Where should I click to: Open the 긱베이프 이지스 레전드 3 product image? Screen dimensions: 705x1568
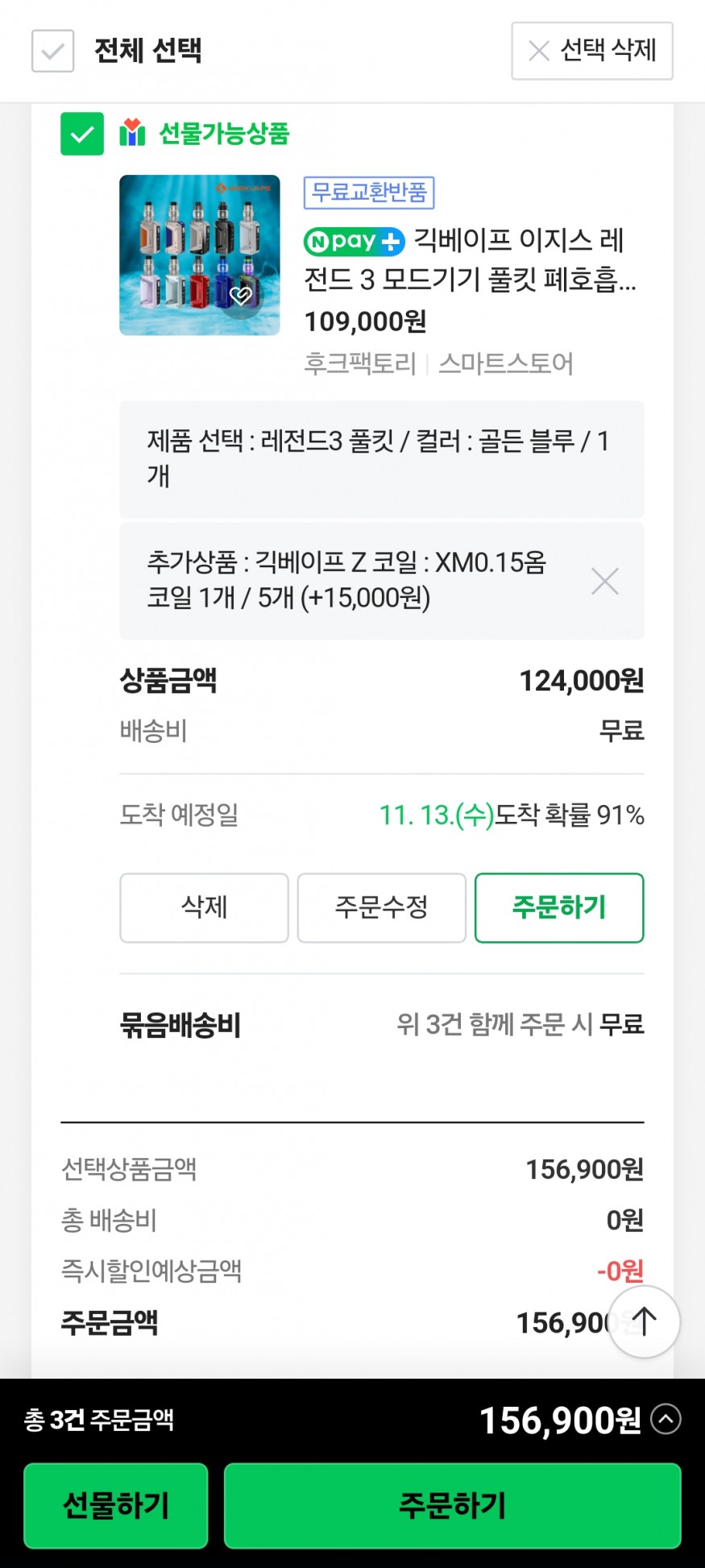tap(200, 255)
